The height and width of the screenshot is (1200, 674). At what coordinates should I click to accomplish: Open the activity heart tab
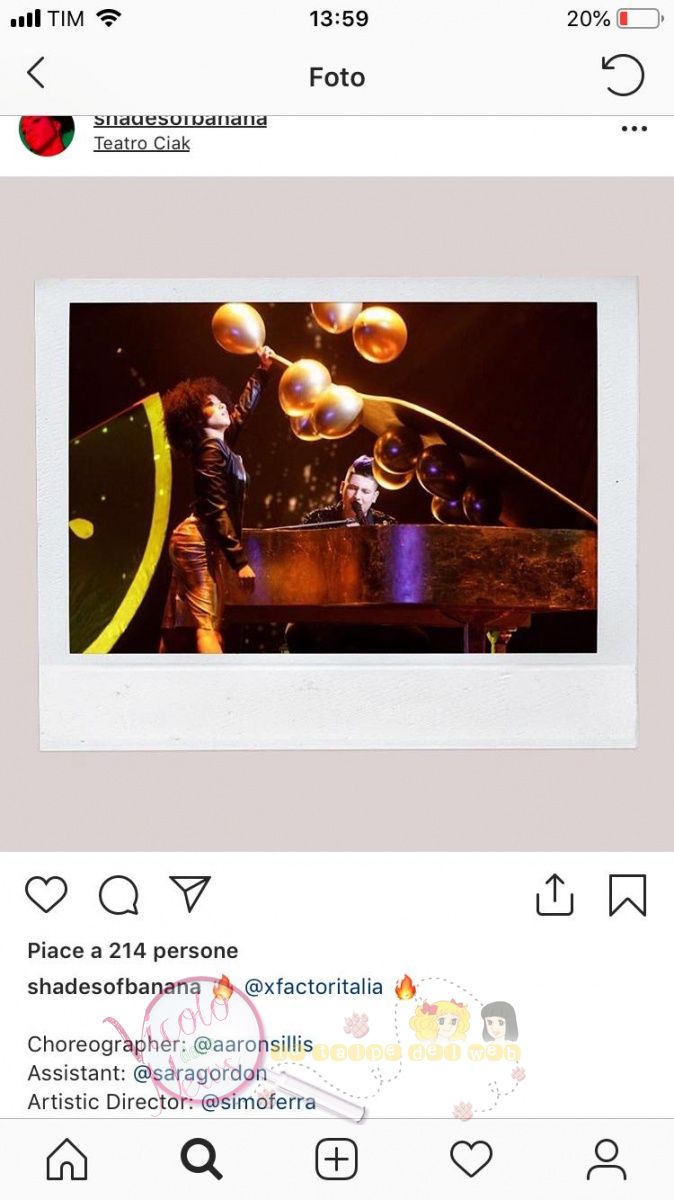pyautogui.click(x=471, y=1160)
